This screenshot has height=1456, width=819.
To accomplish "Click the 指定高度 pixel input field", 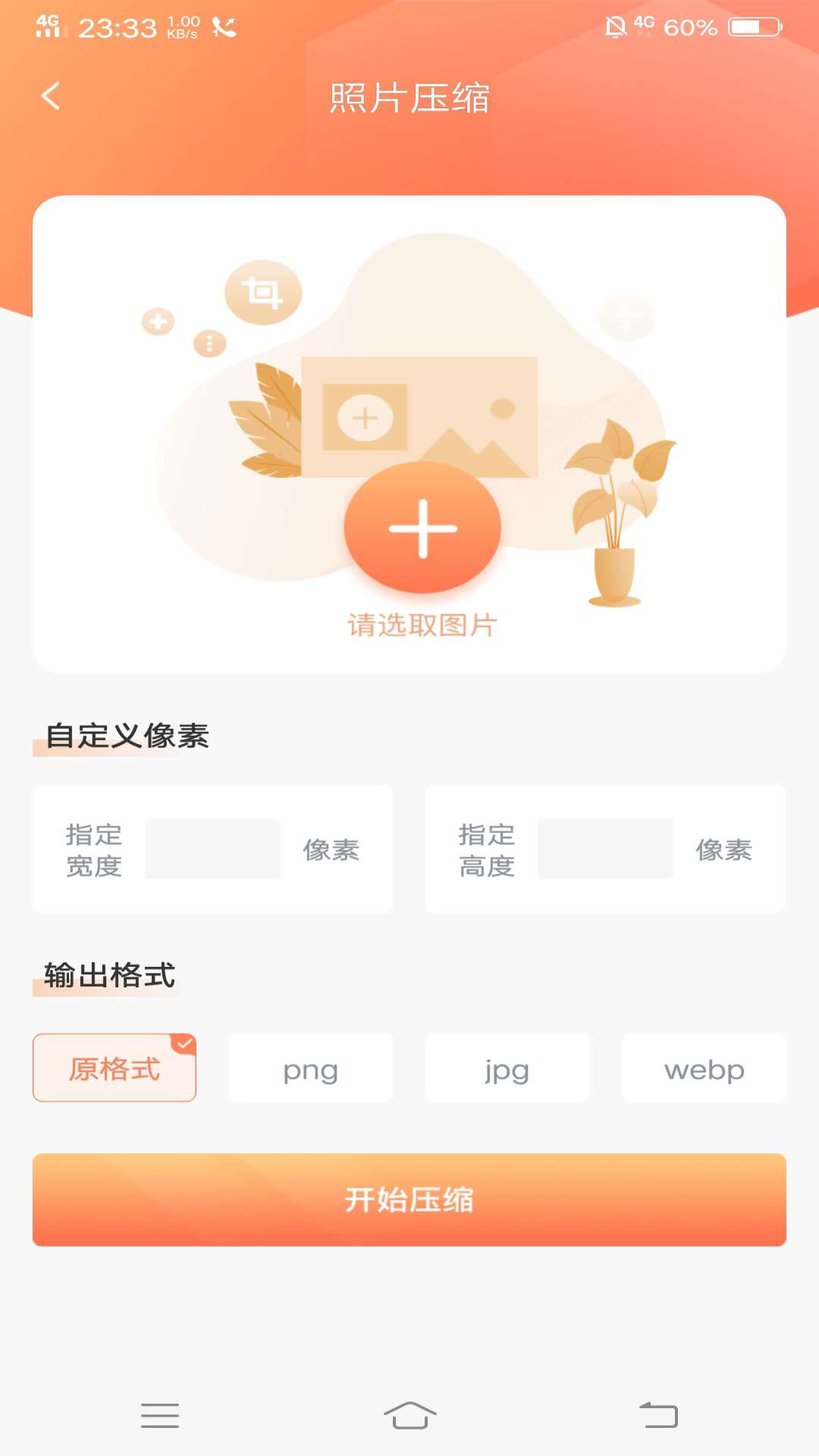I will (604, 849).
